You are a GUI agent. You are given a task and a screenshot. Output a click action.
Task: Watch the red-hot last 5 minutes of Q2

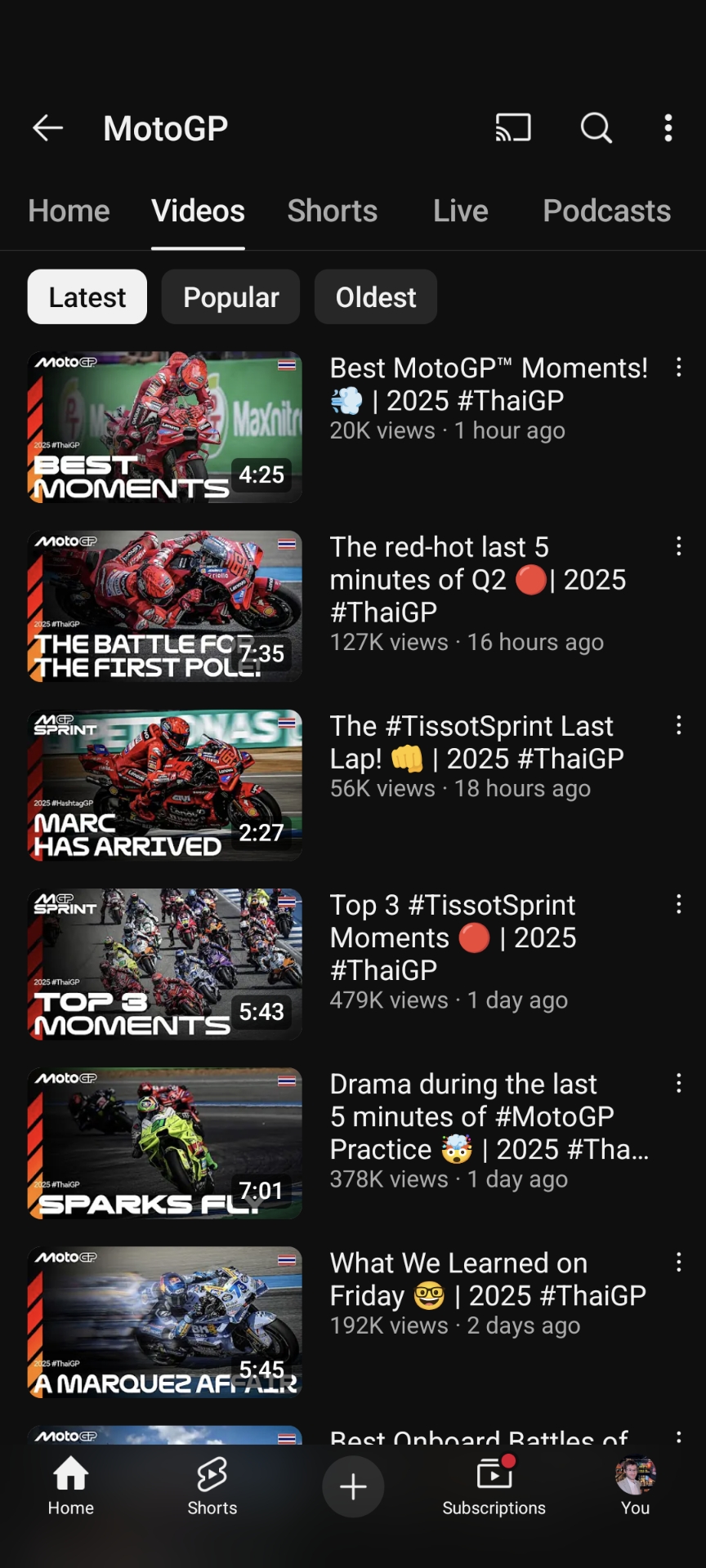[165, 606]
